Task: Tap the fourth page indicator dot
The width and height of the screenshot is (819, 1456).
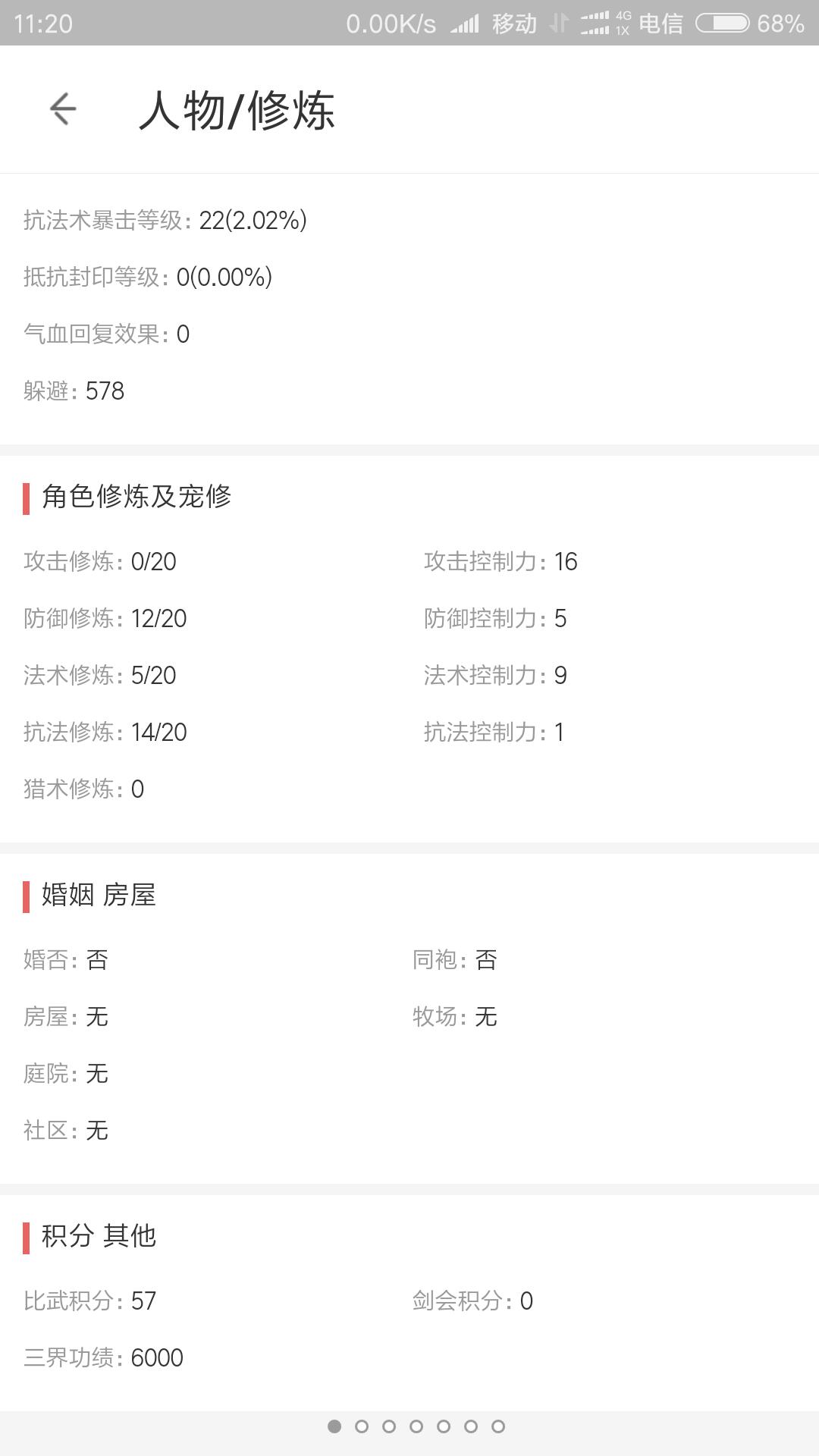Action: coord(416,1426)
